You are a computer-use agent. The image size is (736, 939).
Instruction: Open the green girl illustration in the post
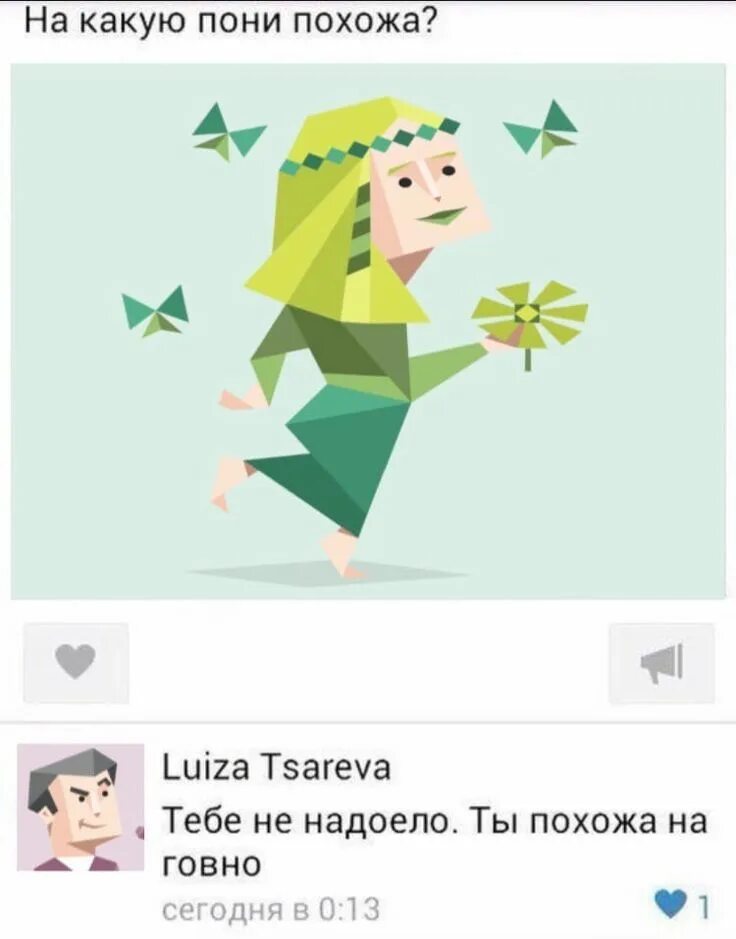coord(368,332)
